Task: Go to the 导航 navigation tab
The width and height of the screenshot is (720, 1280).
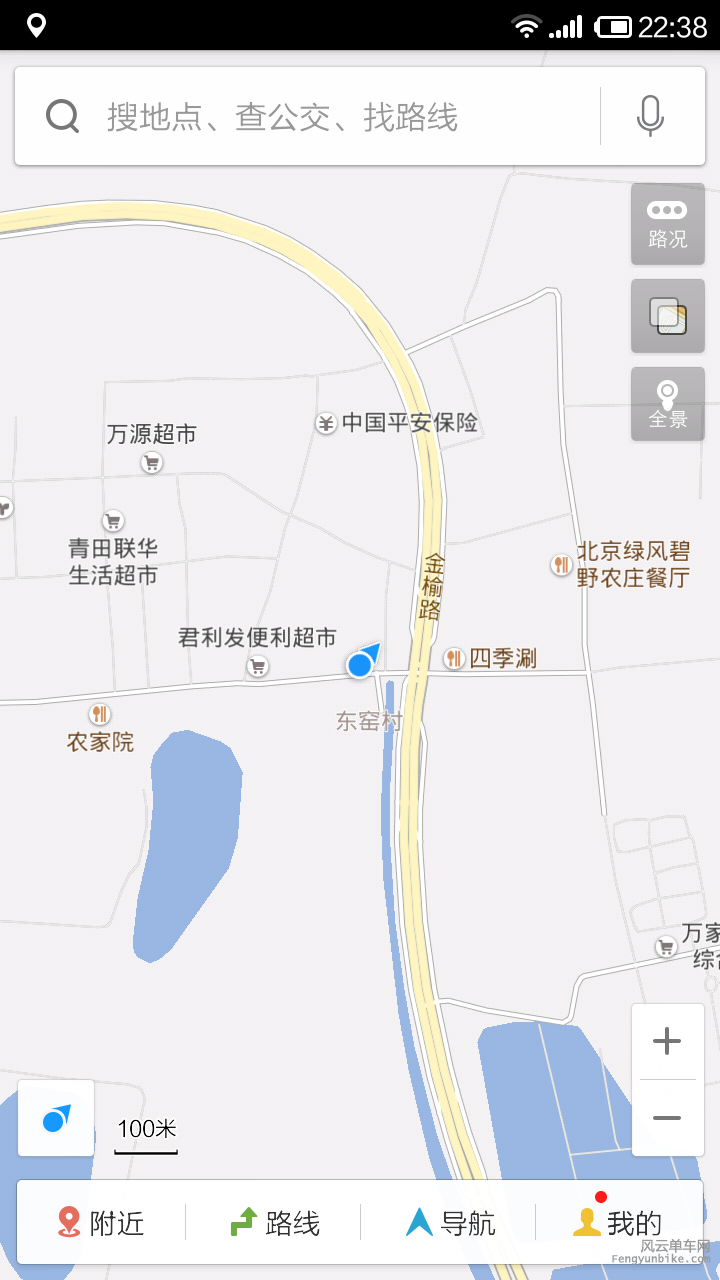Action: [450, 1222]
